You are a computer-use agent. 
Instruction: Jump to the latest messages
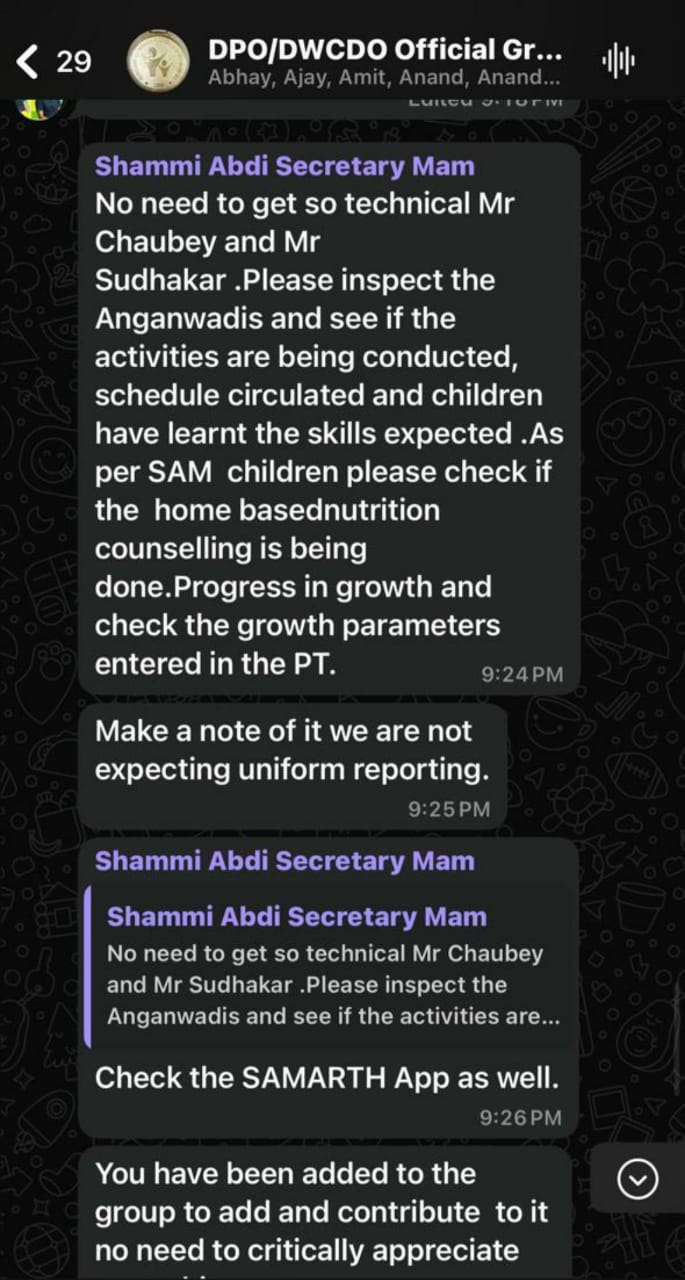click(x=637, y=1180)
